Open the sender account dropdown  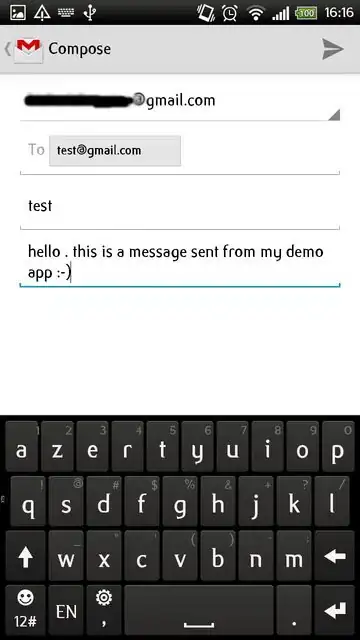(x=180, y=102)
